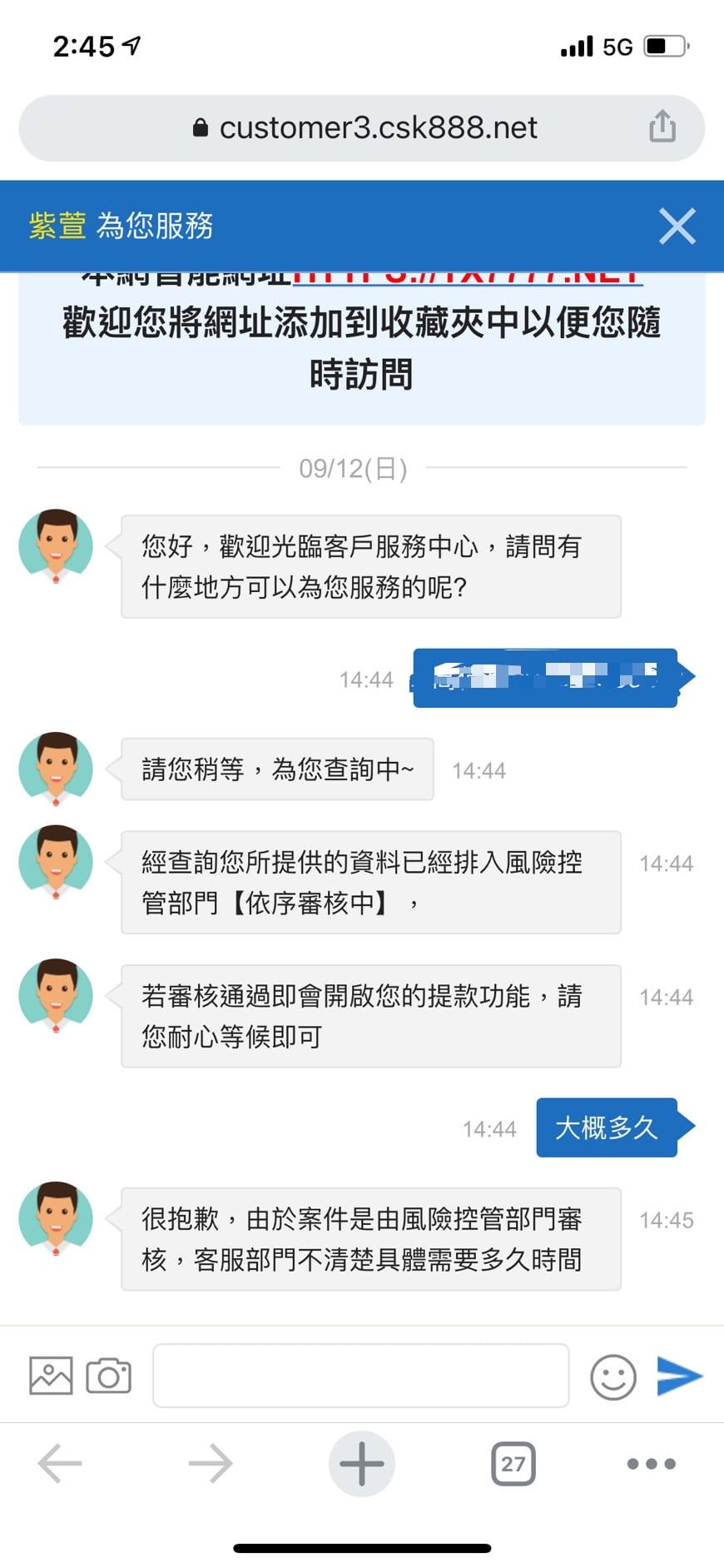Open the emoji picker
Screen dimensions: 724x1568
click(613, 1376)
